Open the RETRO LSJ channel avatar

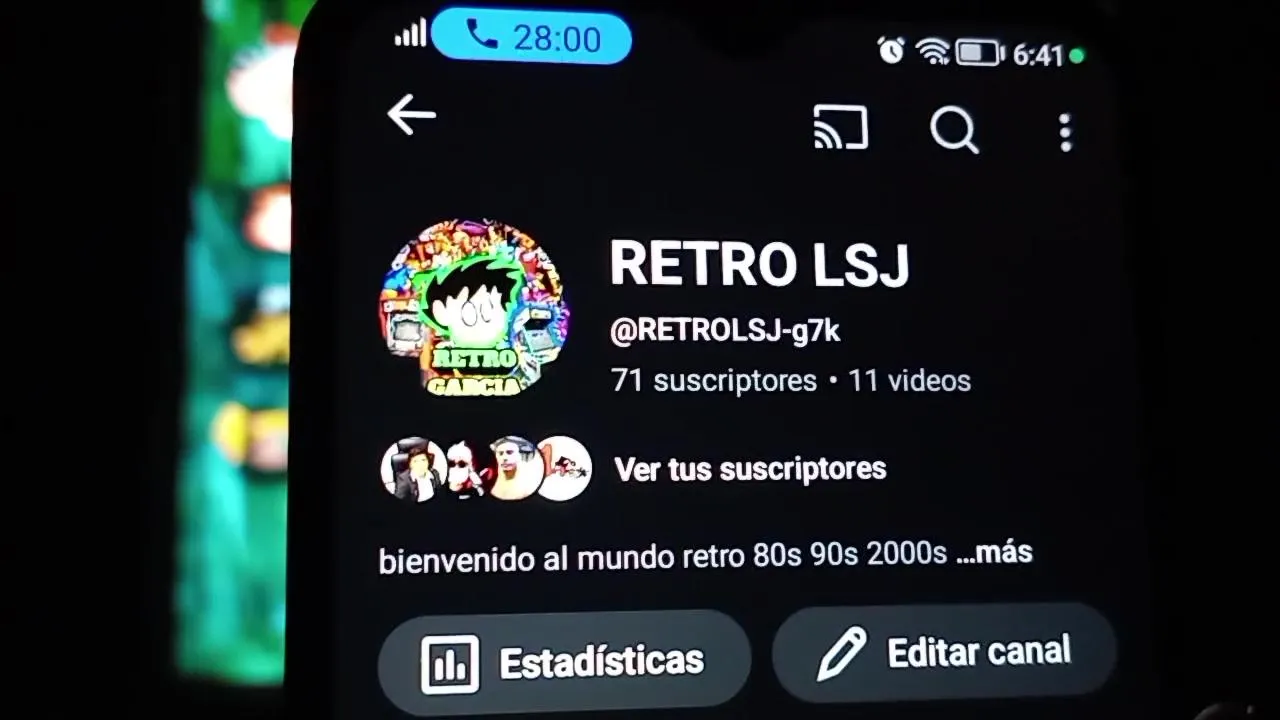pos(473,308)
